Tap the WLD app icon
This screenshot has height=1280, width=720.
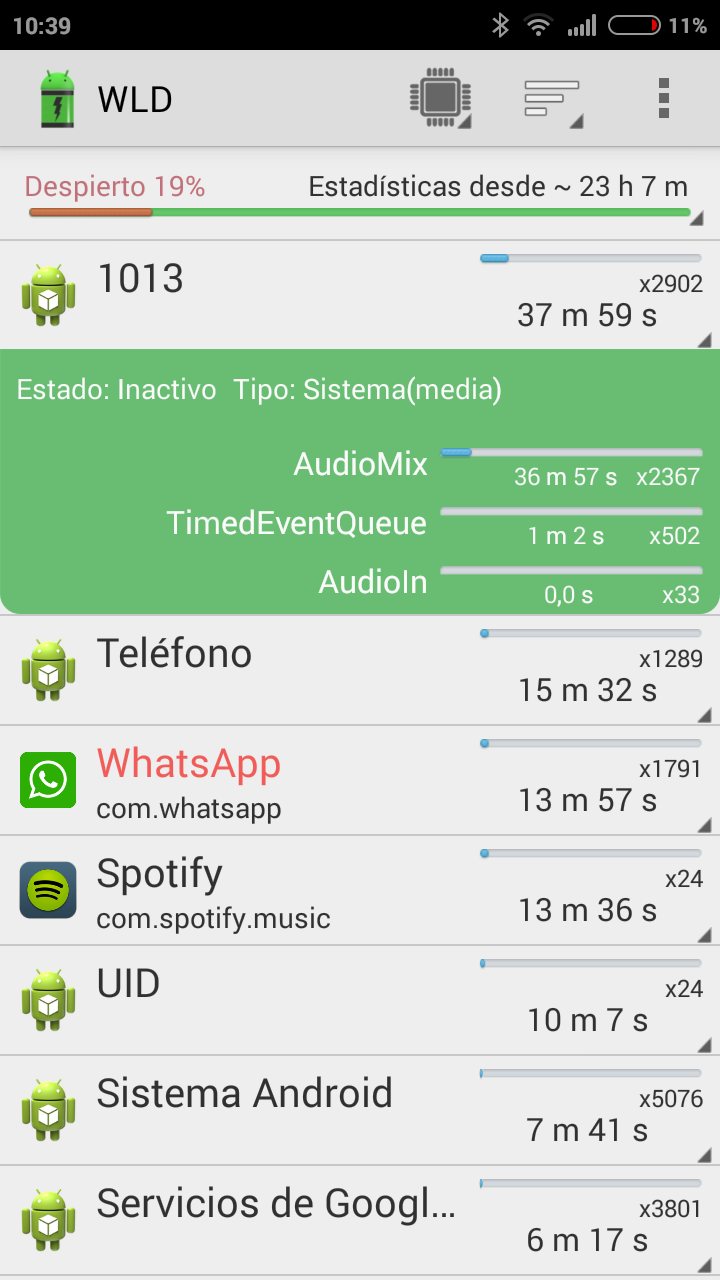coord(57,99)
